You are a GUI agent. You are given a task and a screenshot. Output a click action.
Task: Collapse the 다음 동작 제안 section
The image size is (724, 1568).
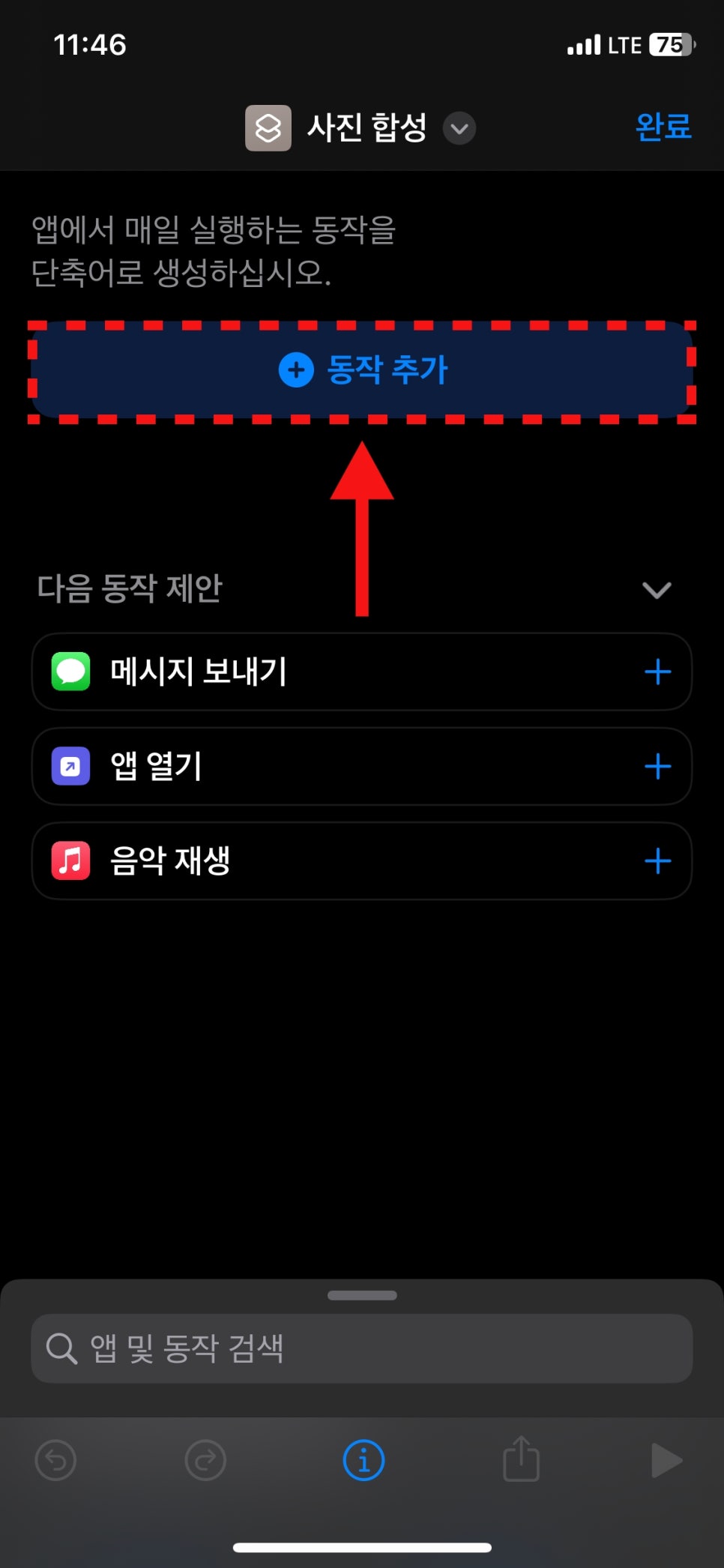click(657, 590)
